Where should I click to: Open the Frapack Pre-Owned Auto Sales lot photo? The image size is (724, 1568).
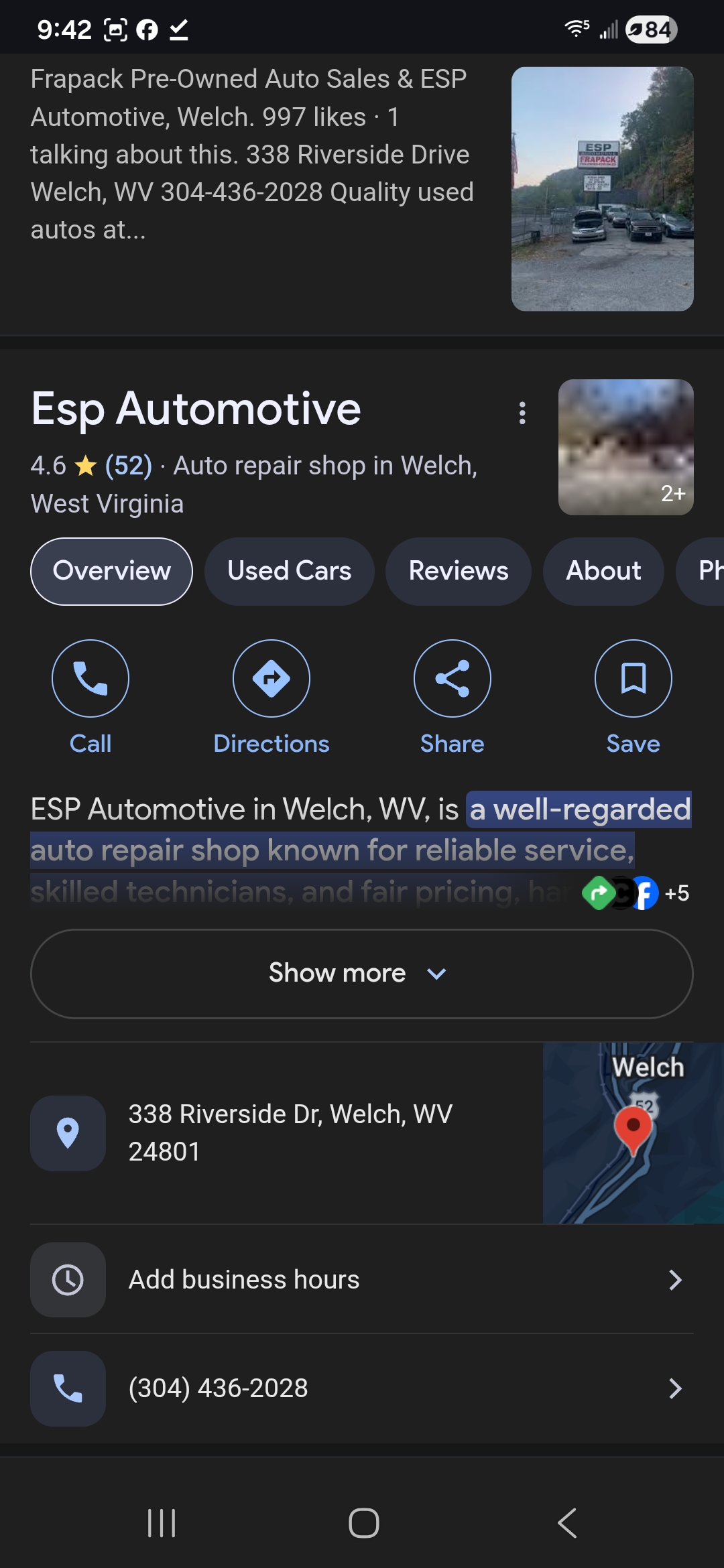pyautogui.click(x=602, y=189)
